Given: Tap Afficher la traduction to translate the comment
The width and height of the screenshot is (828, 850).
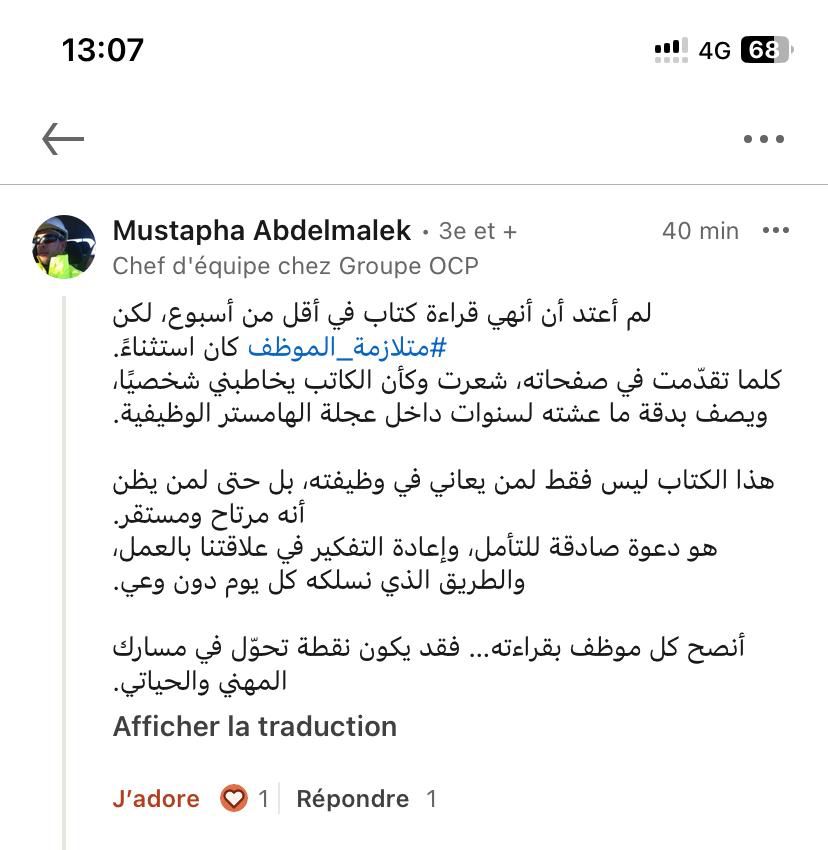Looking at the screenshot, I should (x=255, y=726).
